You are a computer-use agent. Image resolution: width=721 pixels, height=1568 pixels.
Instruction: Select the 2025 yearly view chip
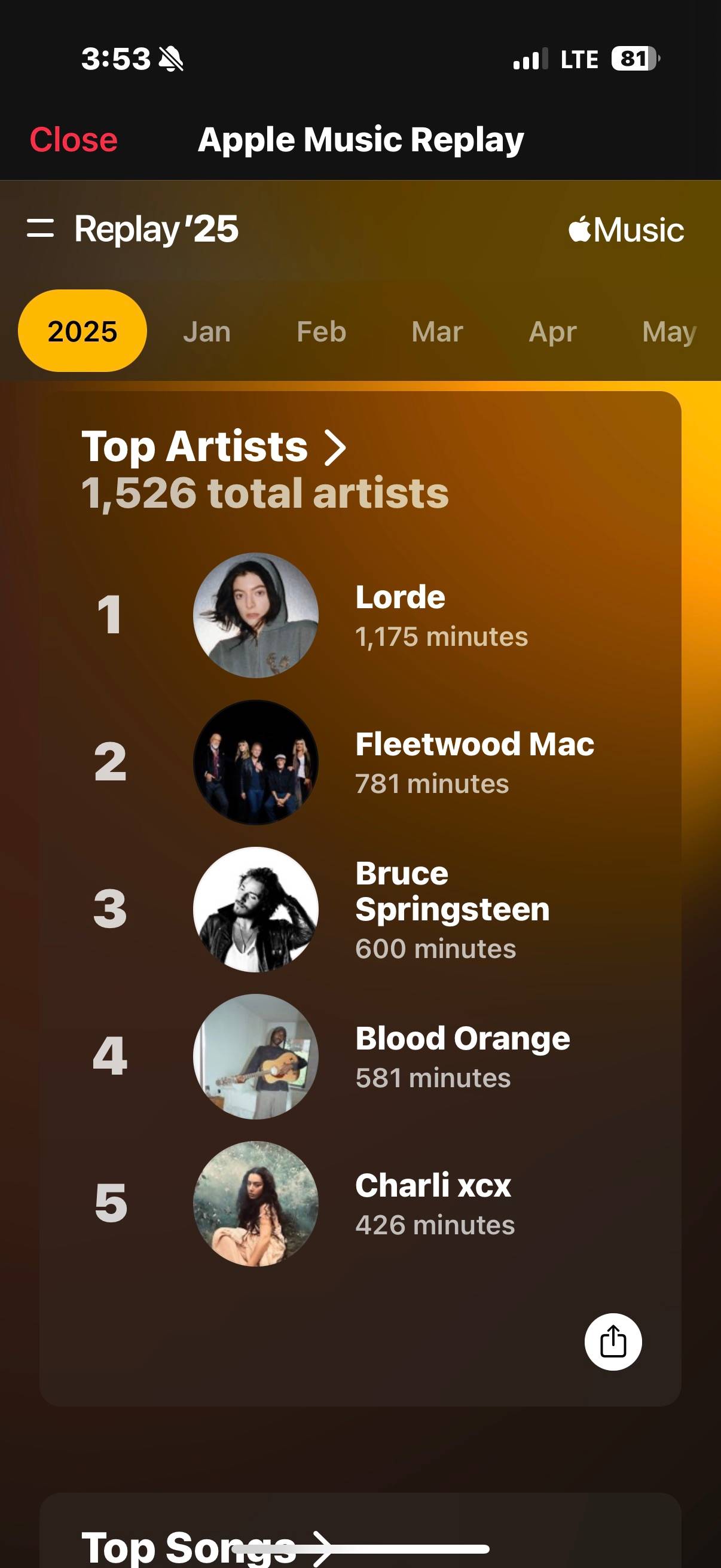[x=82, y=331]
